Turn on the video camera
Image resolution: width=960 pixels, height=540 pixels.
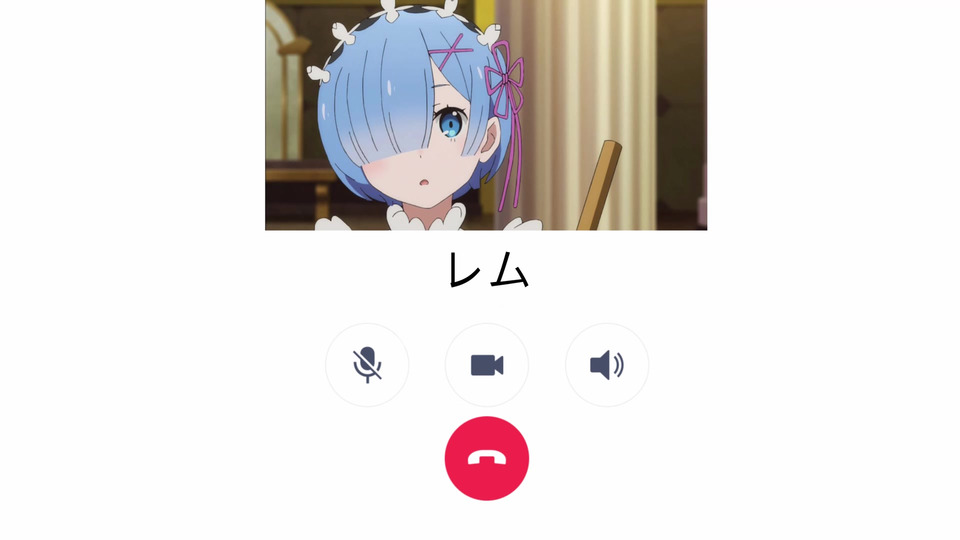coord(487,365)
